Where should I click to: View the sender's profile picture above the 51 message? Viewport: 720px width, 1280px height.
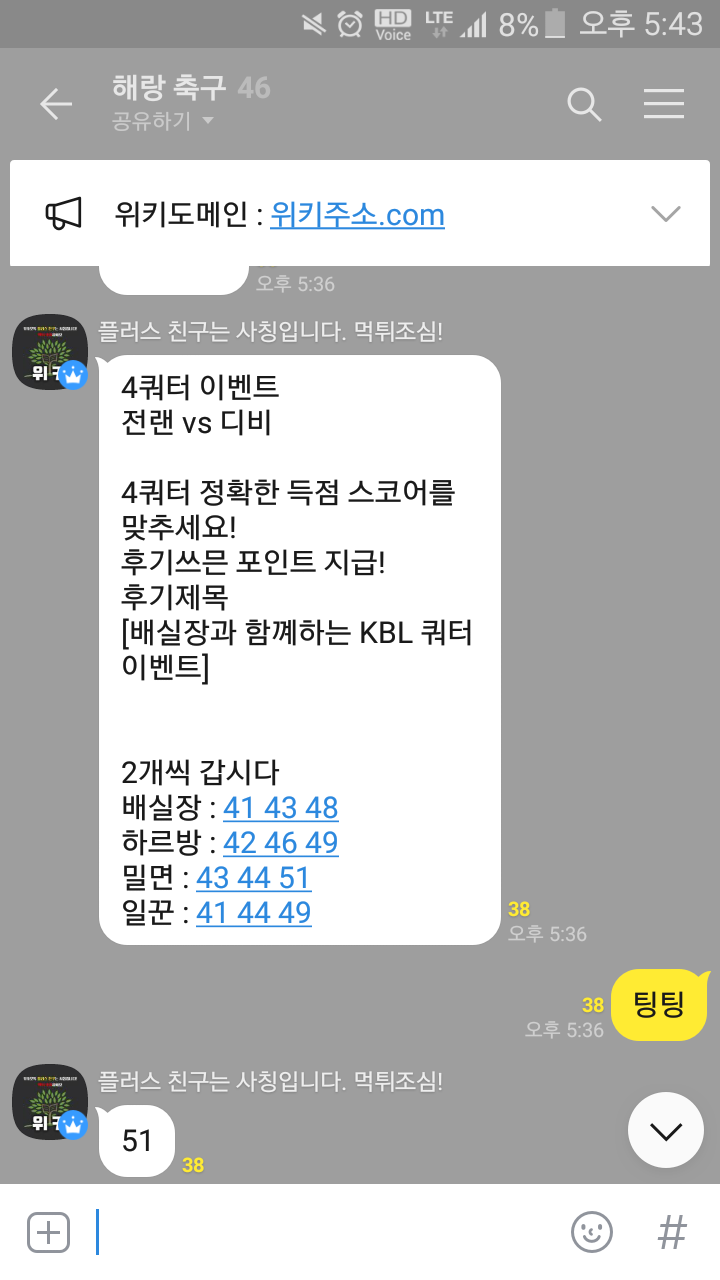point(49,1102)
